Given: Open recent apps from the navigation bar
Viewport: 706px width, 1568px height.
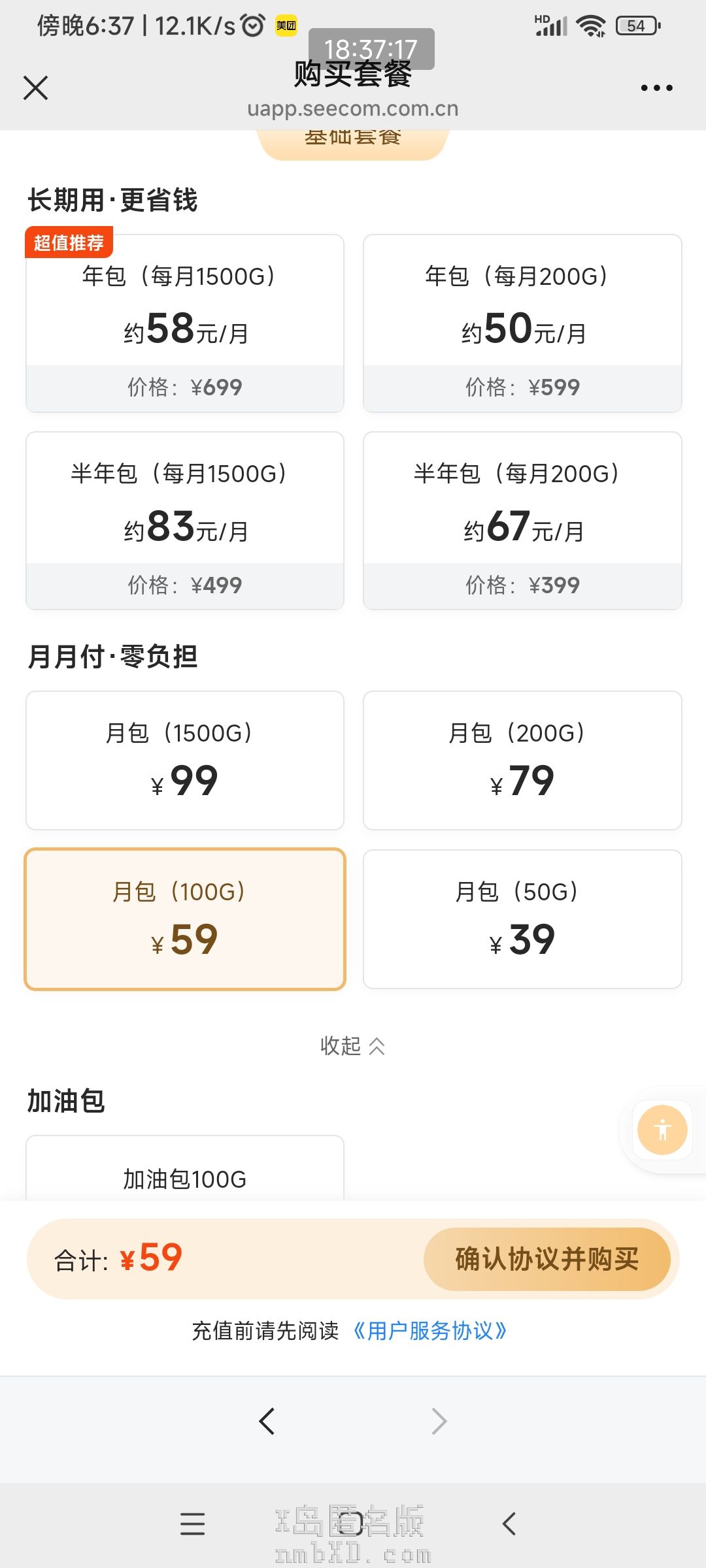Looking at the screenshot, I should click(x=192, y=1524).
